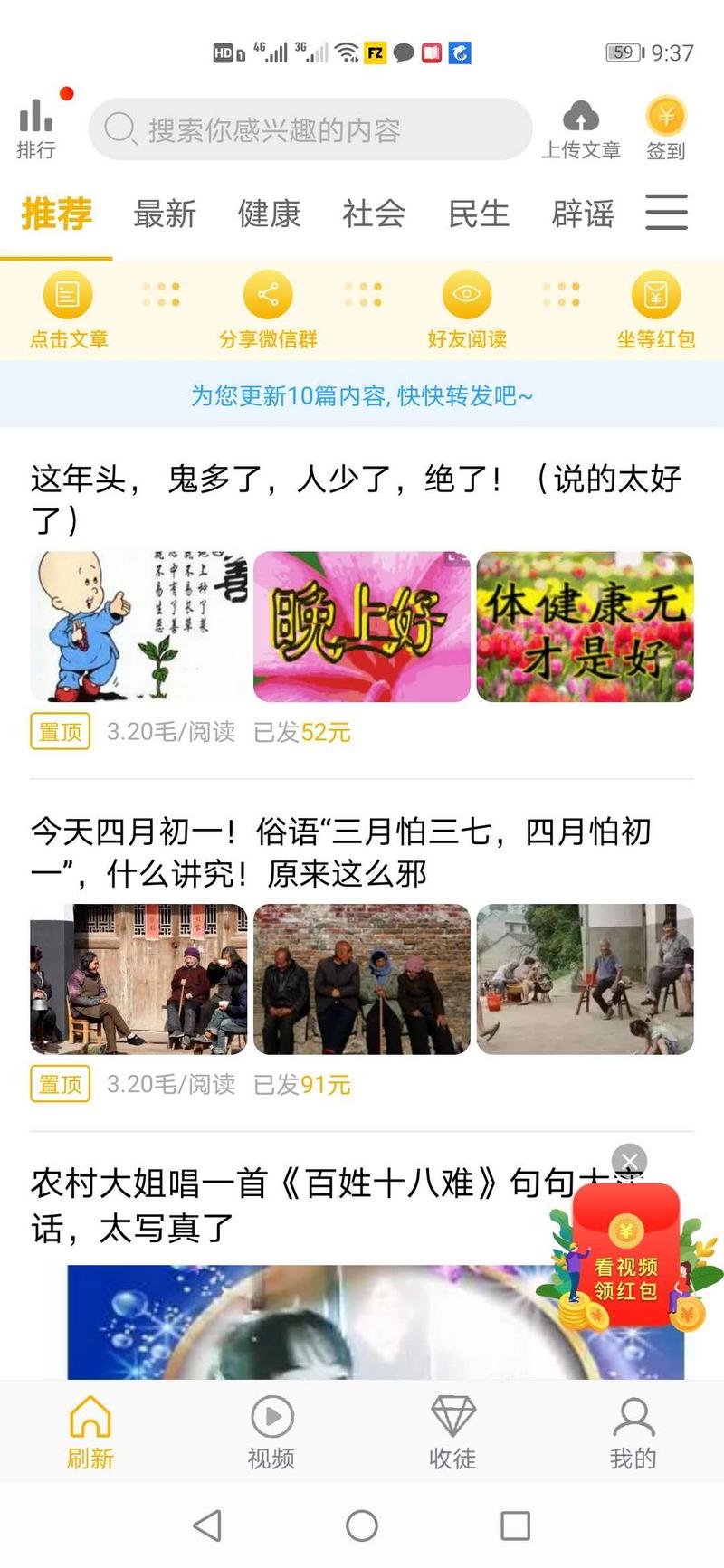Screen dimensions: 724x1568
Task: Select the 分享微信群 share icon
Action: tap(269, 294)
